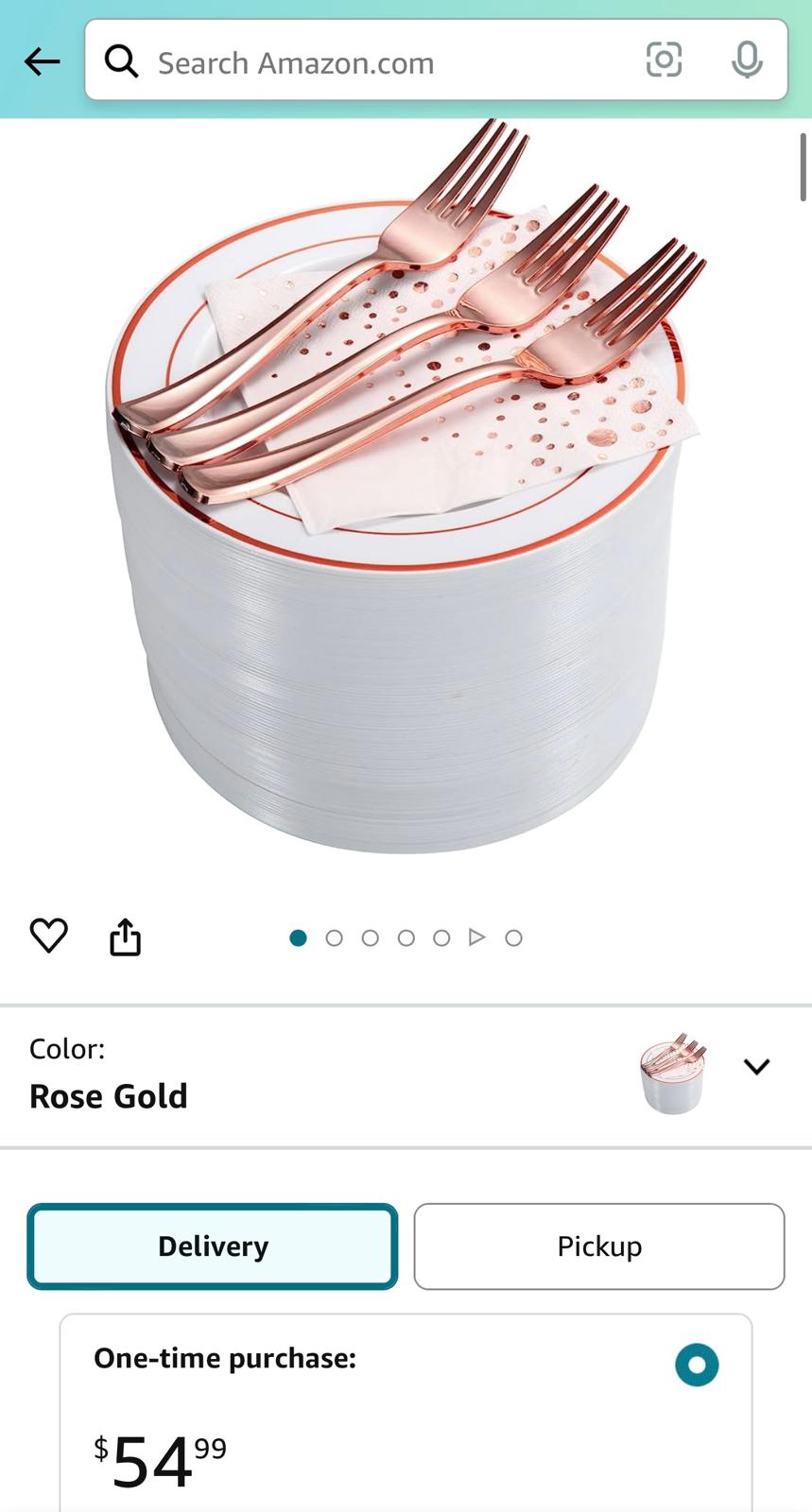Viewport: 812px width, 1512px height.
Task: Jump to the video in image gallery
Action: click(x=477, y=937)
